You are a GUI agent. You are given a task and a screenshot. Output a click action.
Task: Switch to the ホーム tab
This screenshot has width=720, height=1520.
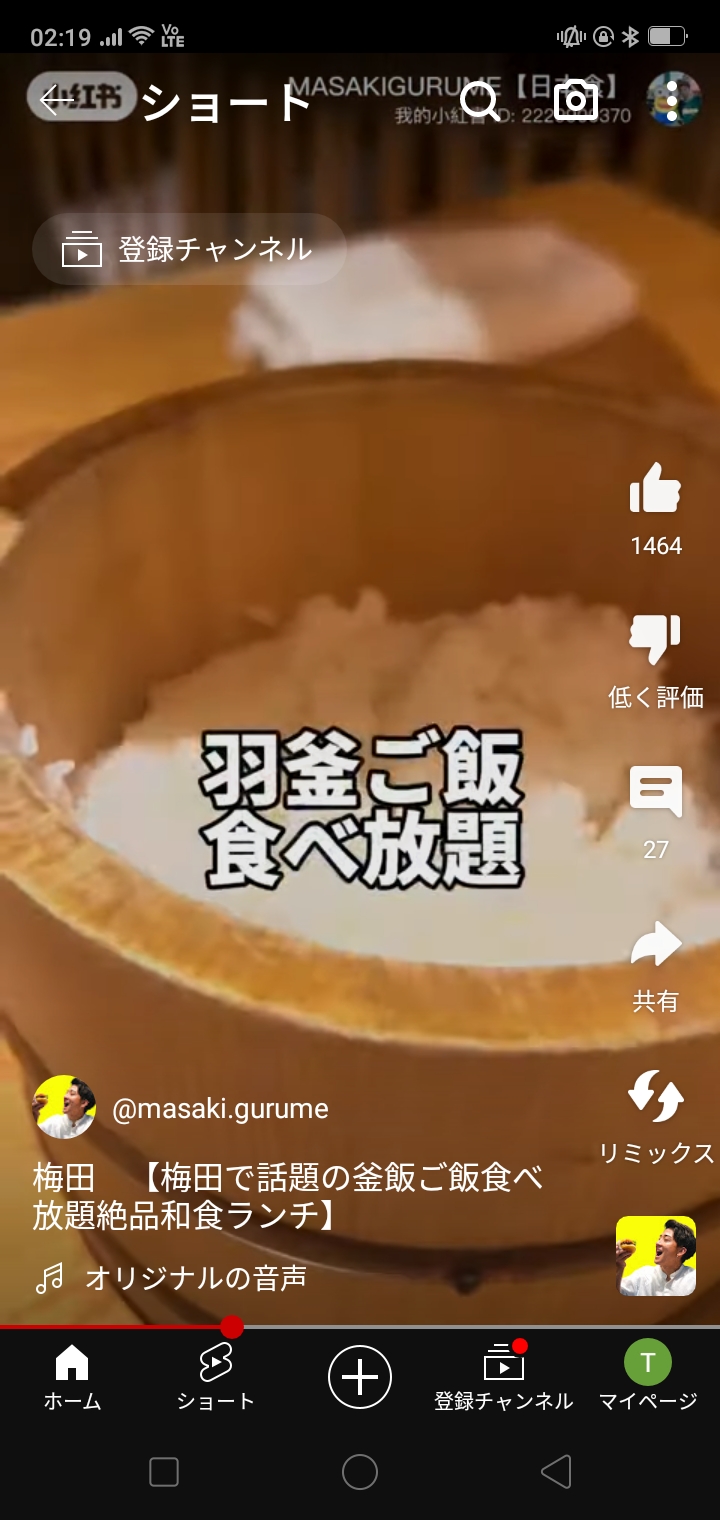(x=72, y=1378)
